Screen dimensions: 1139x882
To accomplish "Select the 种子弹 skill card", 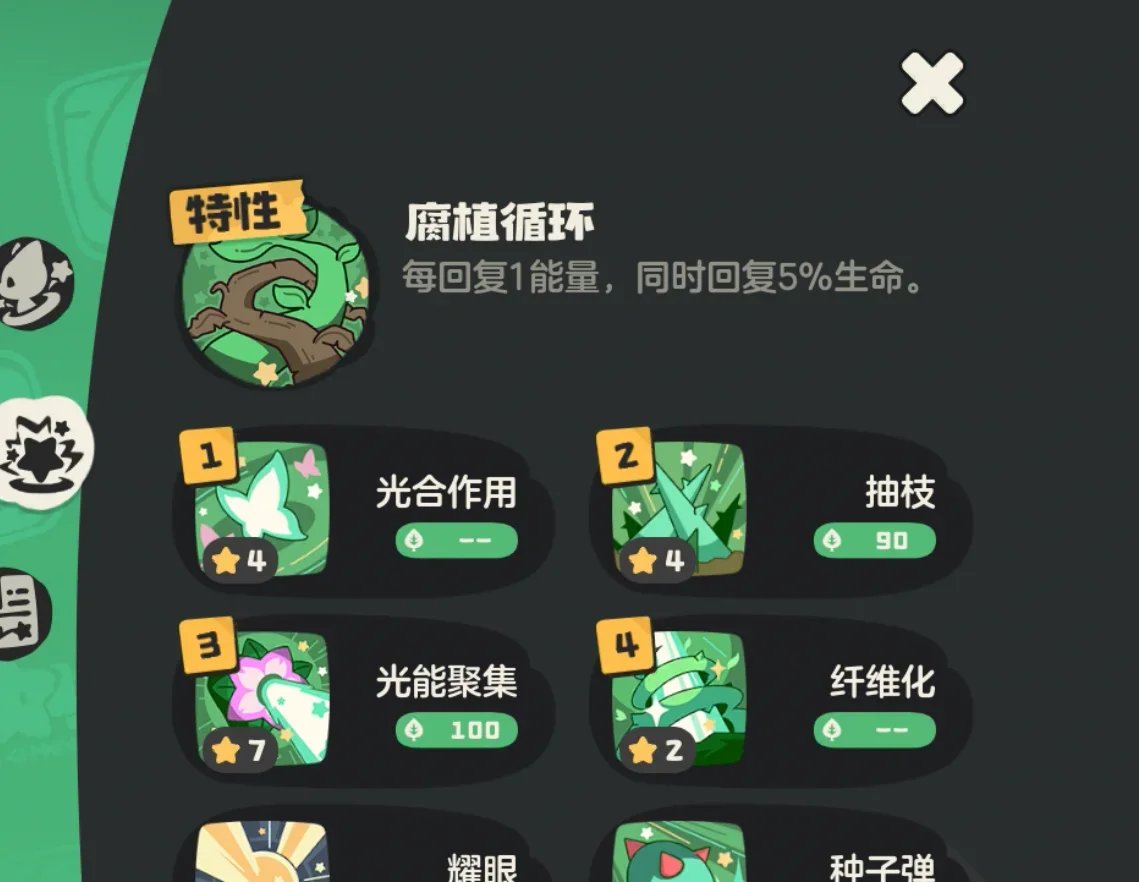I will coord(780,852).
